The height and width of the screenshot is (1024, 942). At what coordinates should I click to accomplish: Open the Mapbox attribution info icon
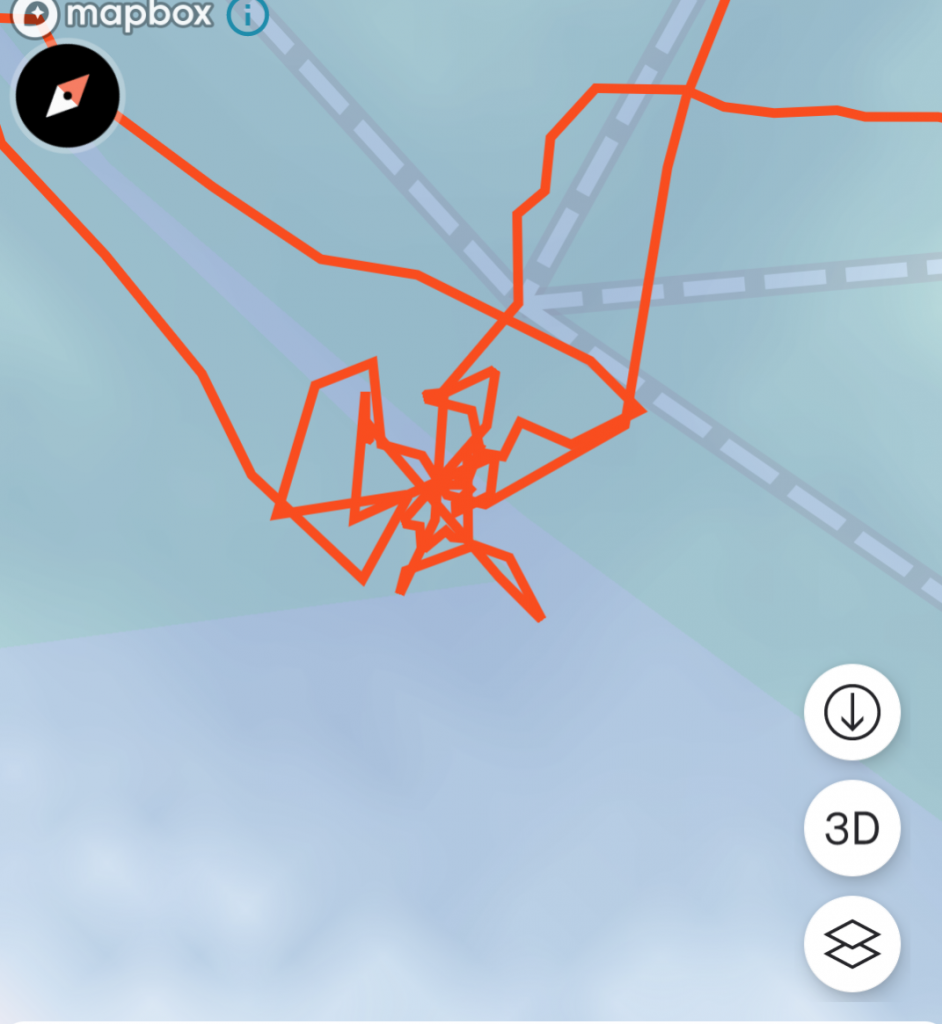click(x=247, y=15)
